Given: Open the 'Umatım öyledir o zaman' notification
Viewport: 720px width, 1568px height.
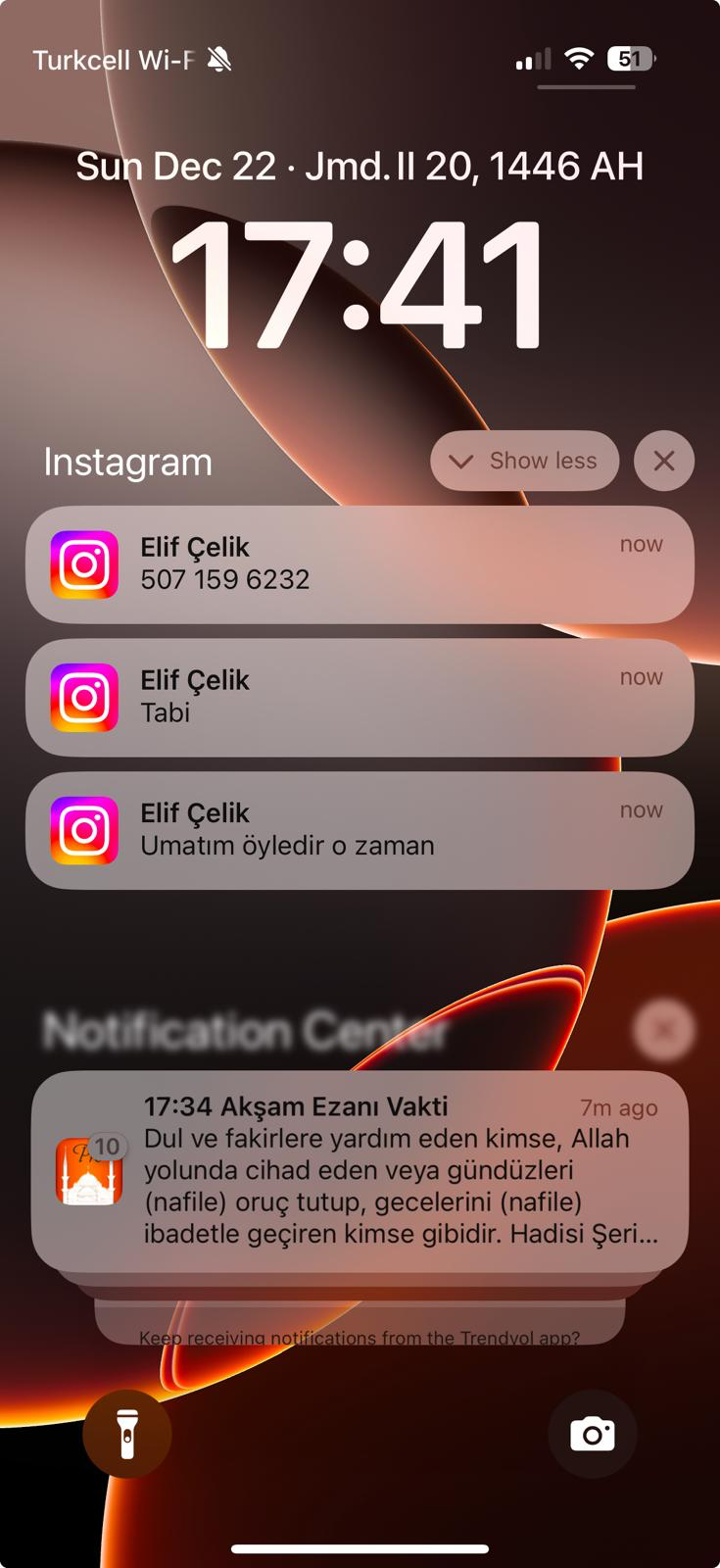Looking at the screenshot, I should tap(360, 830).
